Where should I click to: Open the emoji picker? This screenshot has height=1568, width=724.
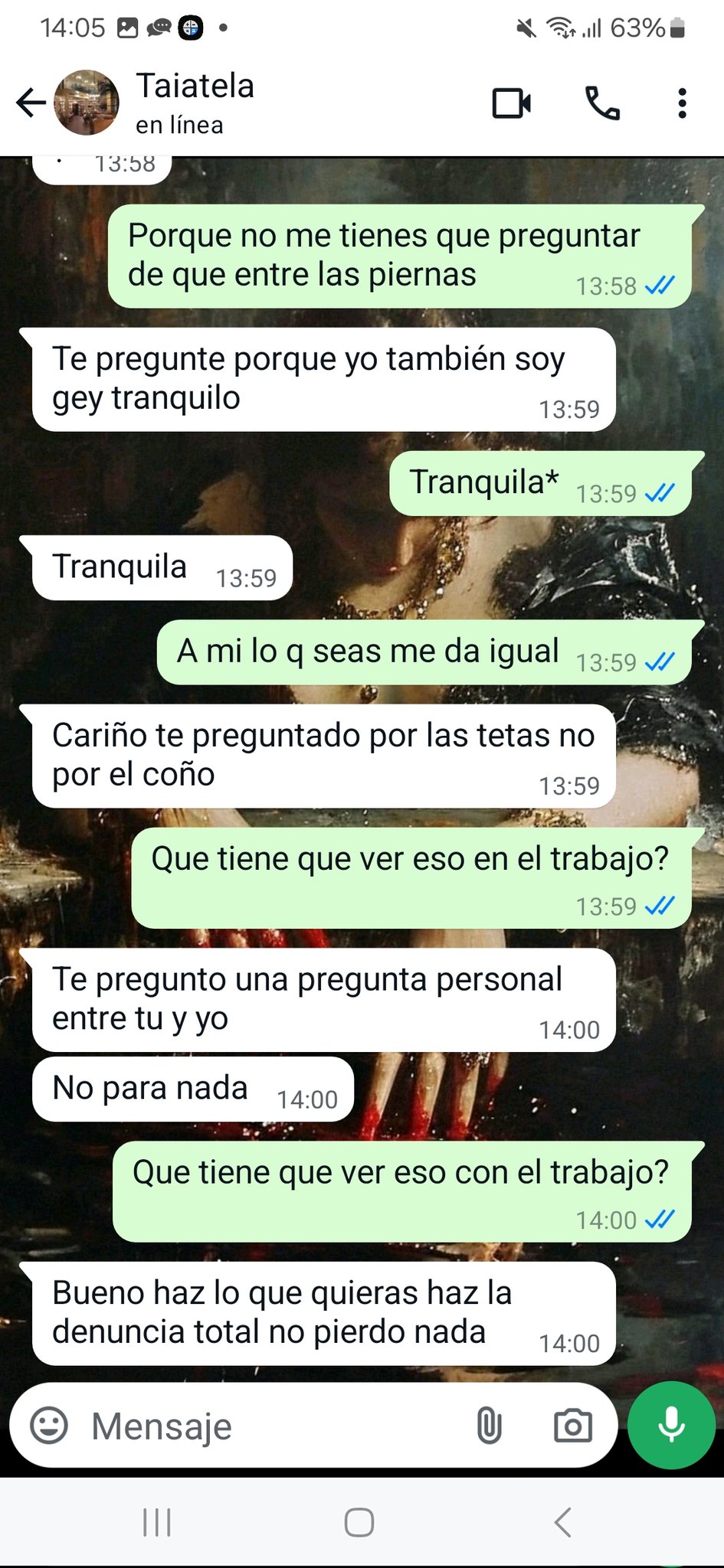click(49, 1426)
